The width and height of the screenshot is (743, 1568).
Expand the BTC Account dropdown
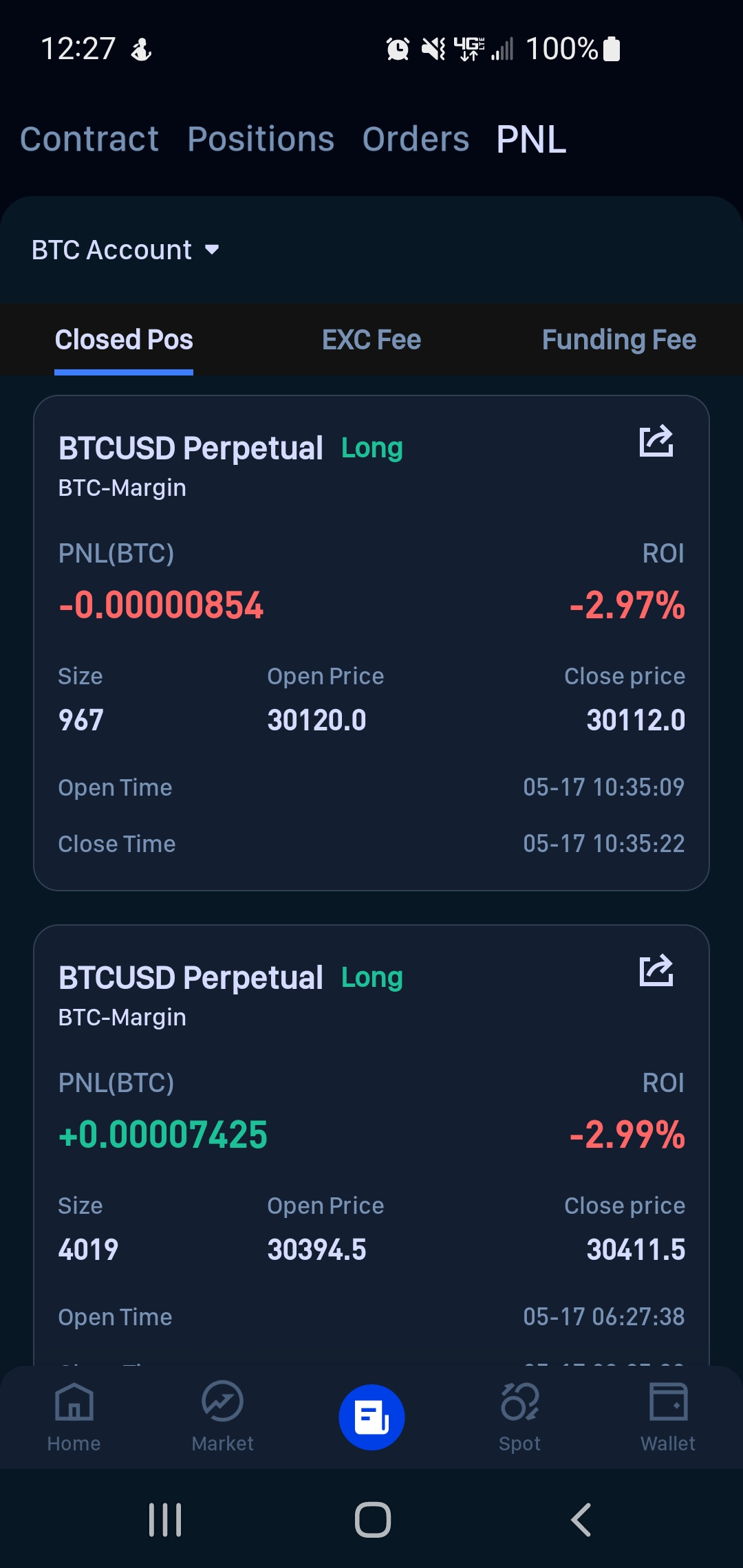(x=125, y=250)
